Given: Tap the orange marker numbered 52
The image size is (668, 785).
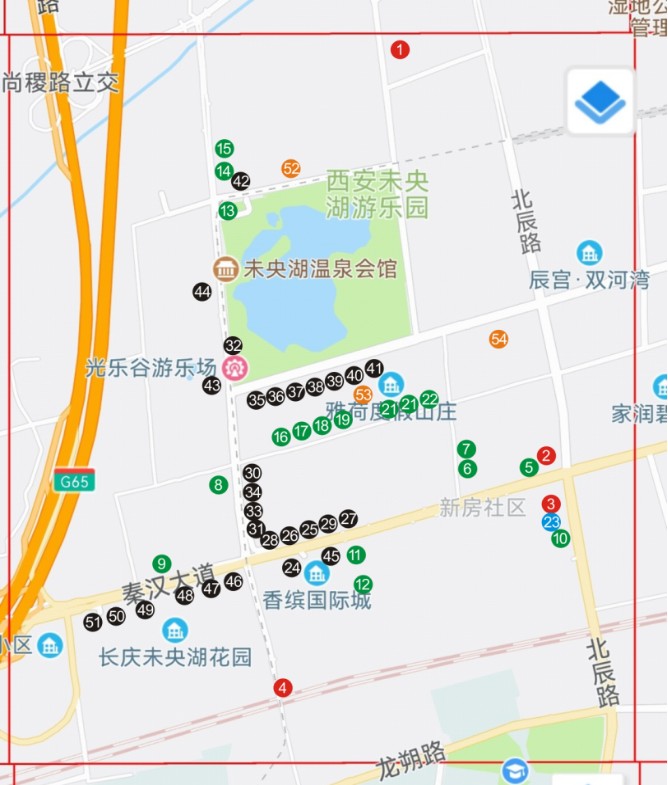Looking at the screenshot, I should click(291, 168).
